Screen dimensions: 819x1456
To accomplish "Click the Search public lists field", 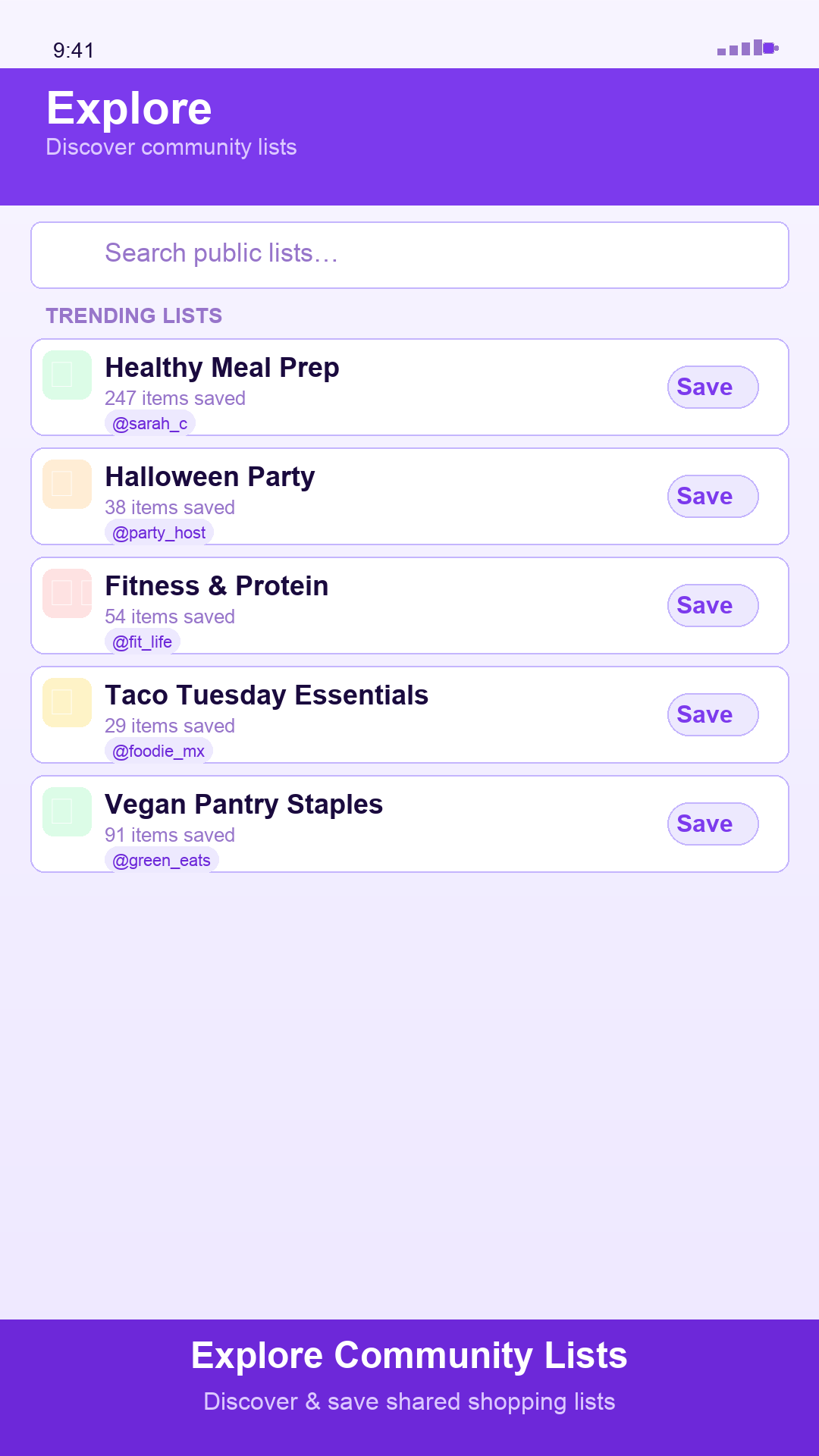I will 409,255.
